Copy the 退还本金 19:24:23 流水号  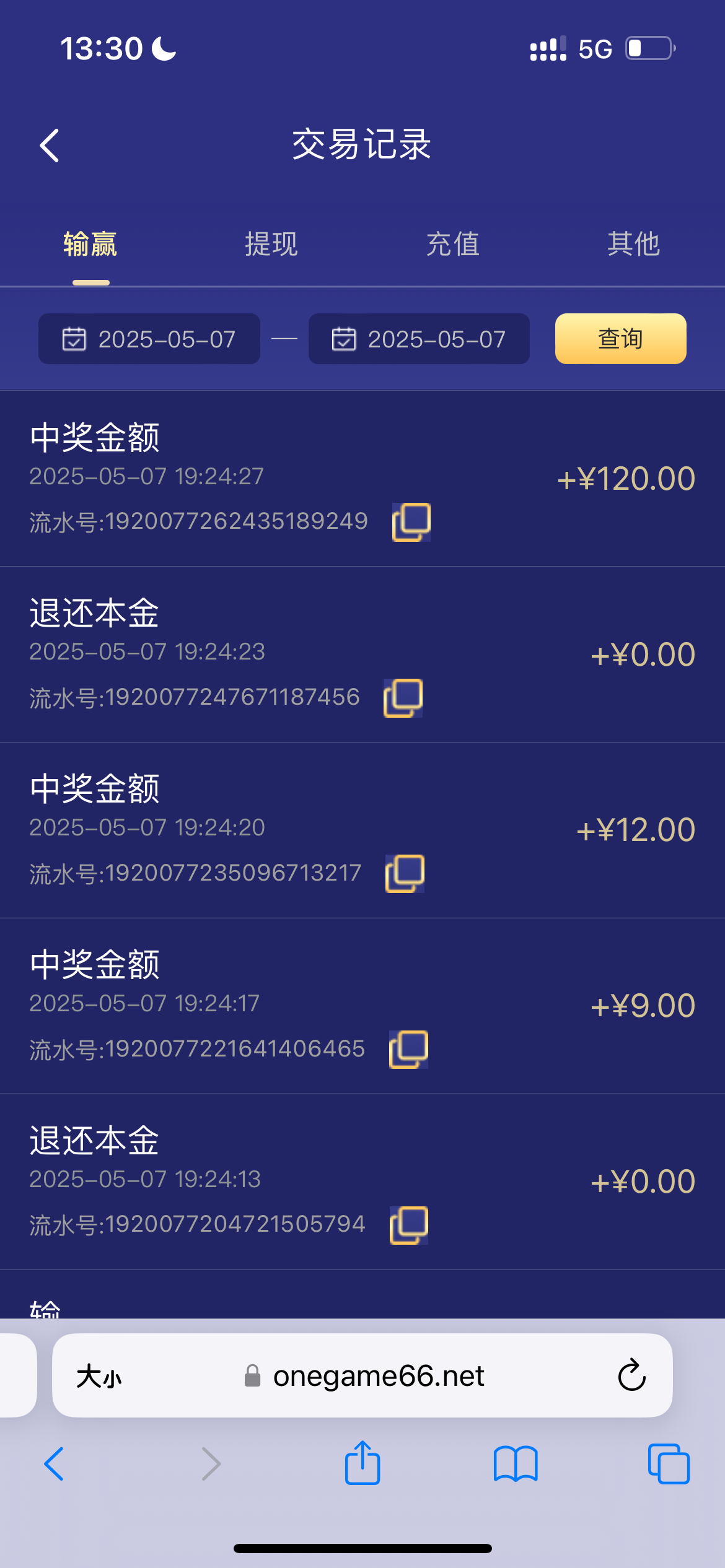[403, 697]
